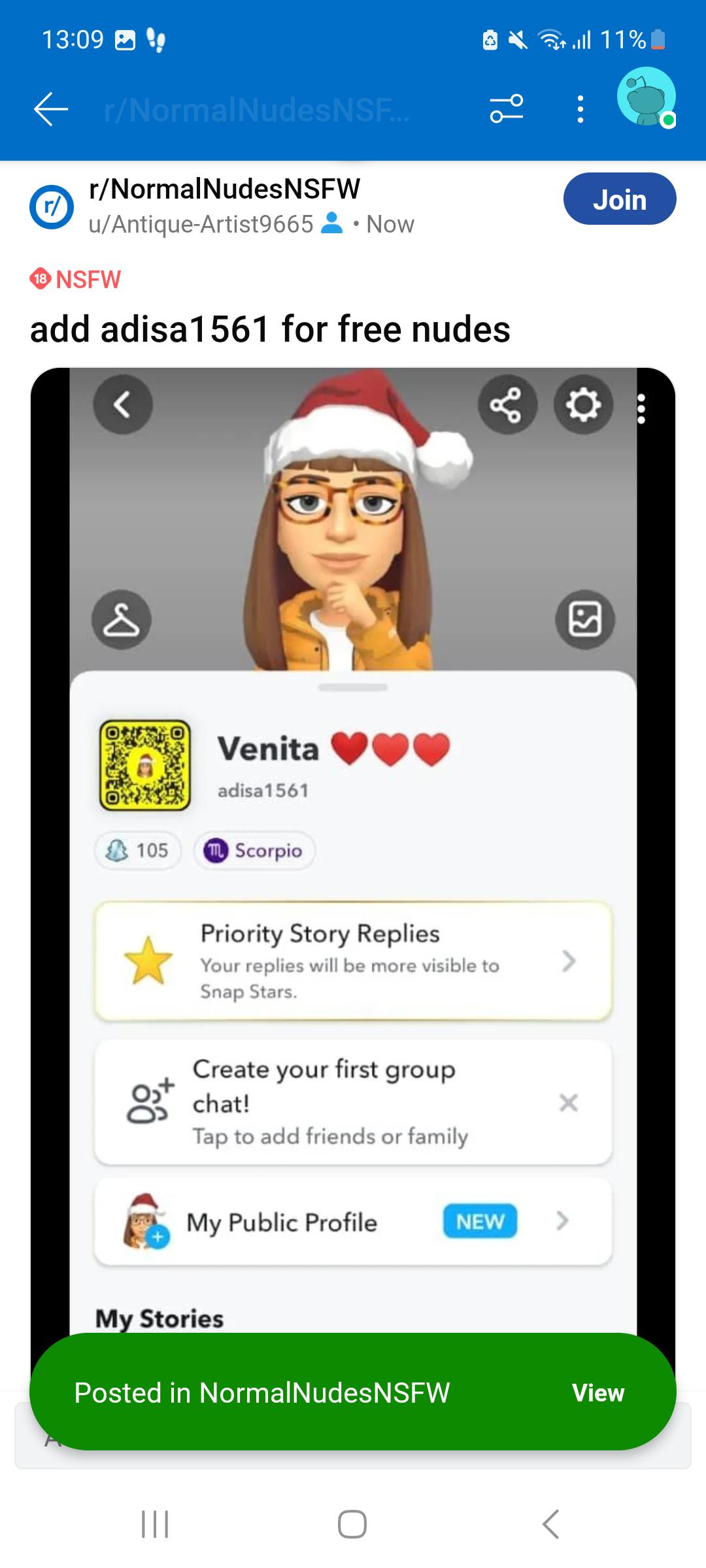Open the recent apps overview

(x=155, y=1524)
